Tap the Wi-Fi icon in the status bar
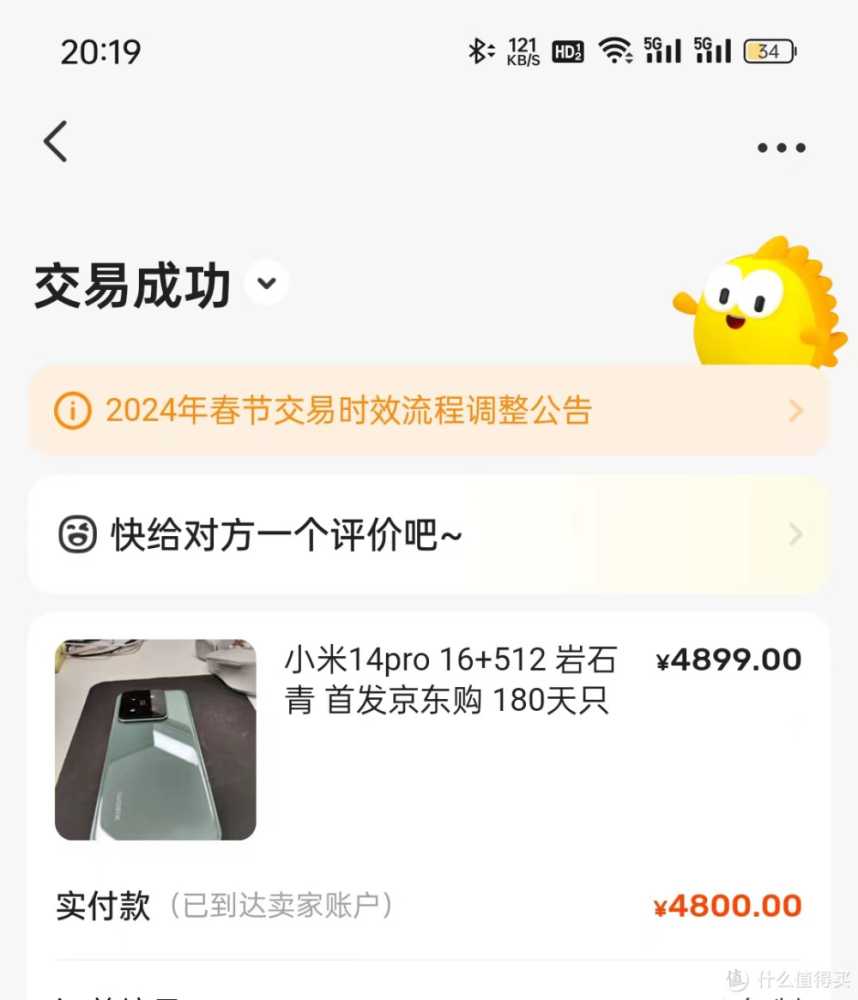858x1000 pixels. (x=616, y=49)
